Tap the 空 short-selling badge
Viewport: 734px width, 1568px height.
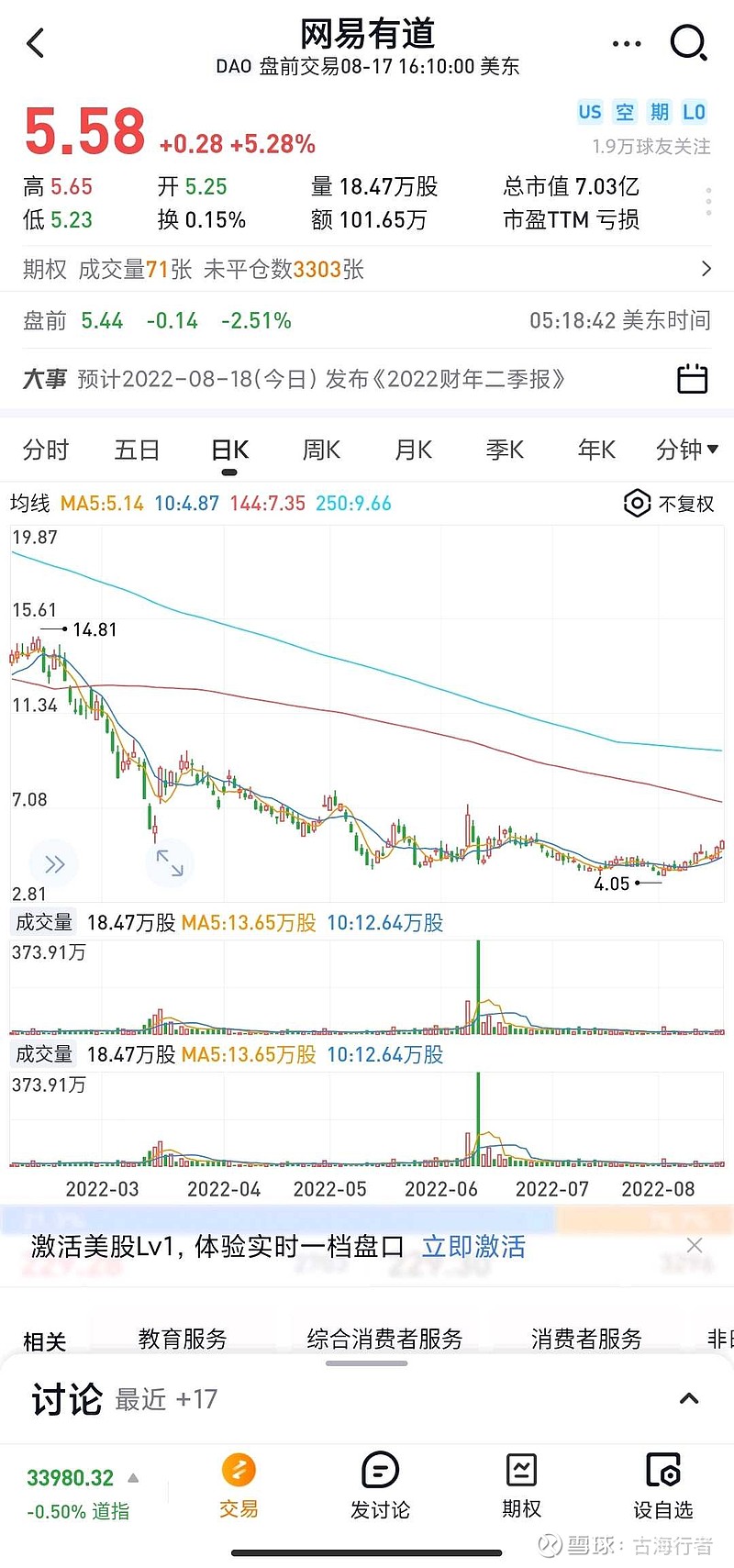(x=625, y=111)
